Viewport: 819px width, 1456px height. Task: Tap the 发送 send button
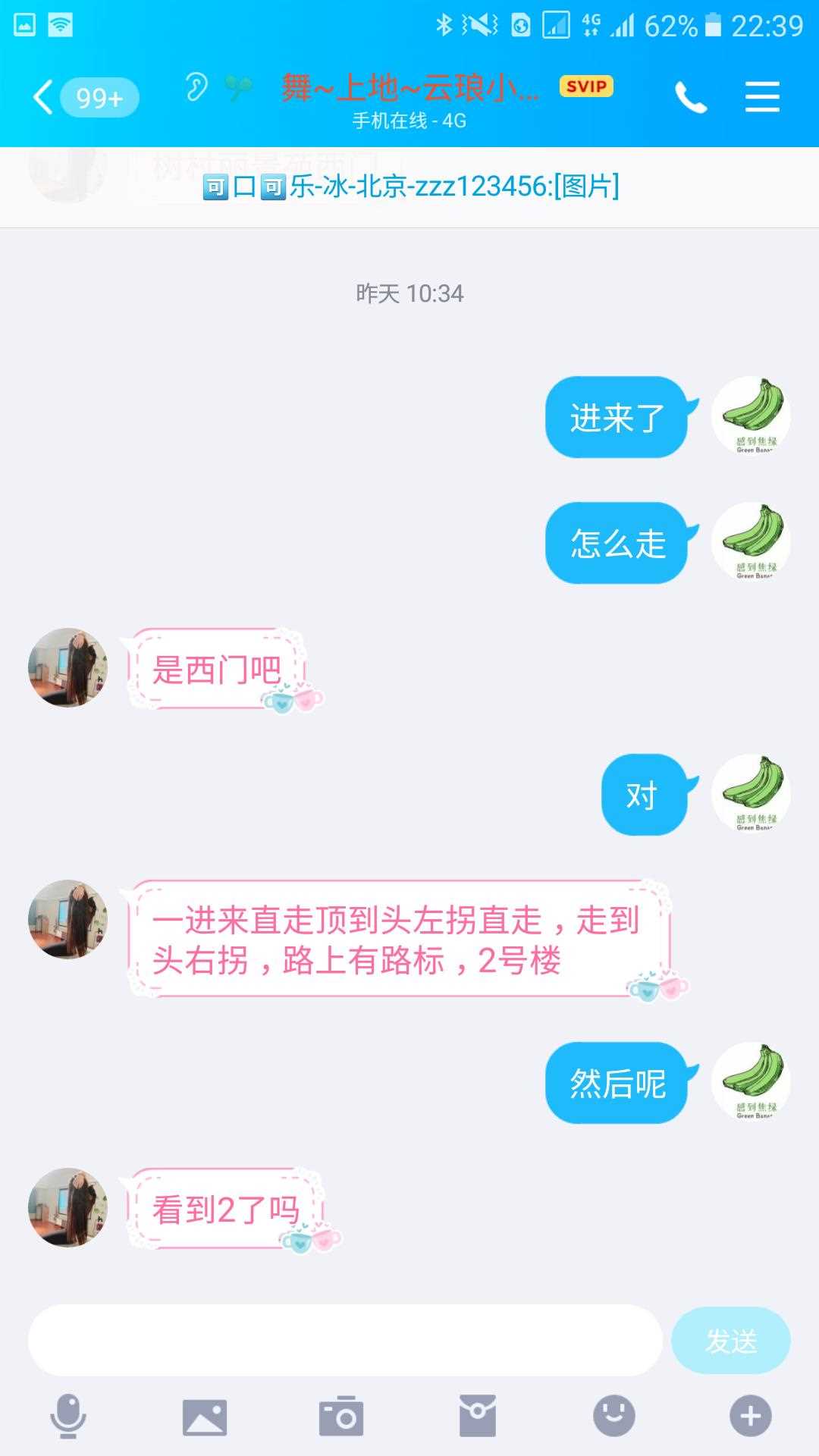pos(730,1341)
